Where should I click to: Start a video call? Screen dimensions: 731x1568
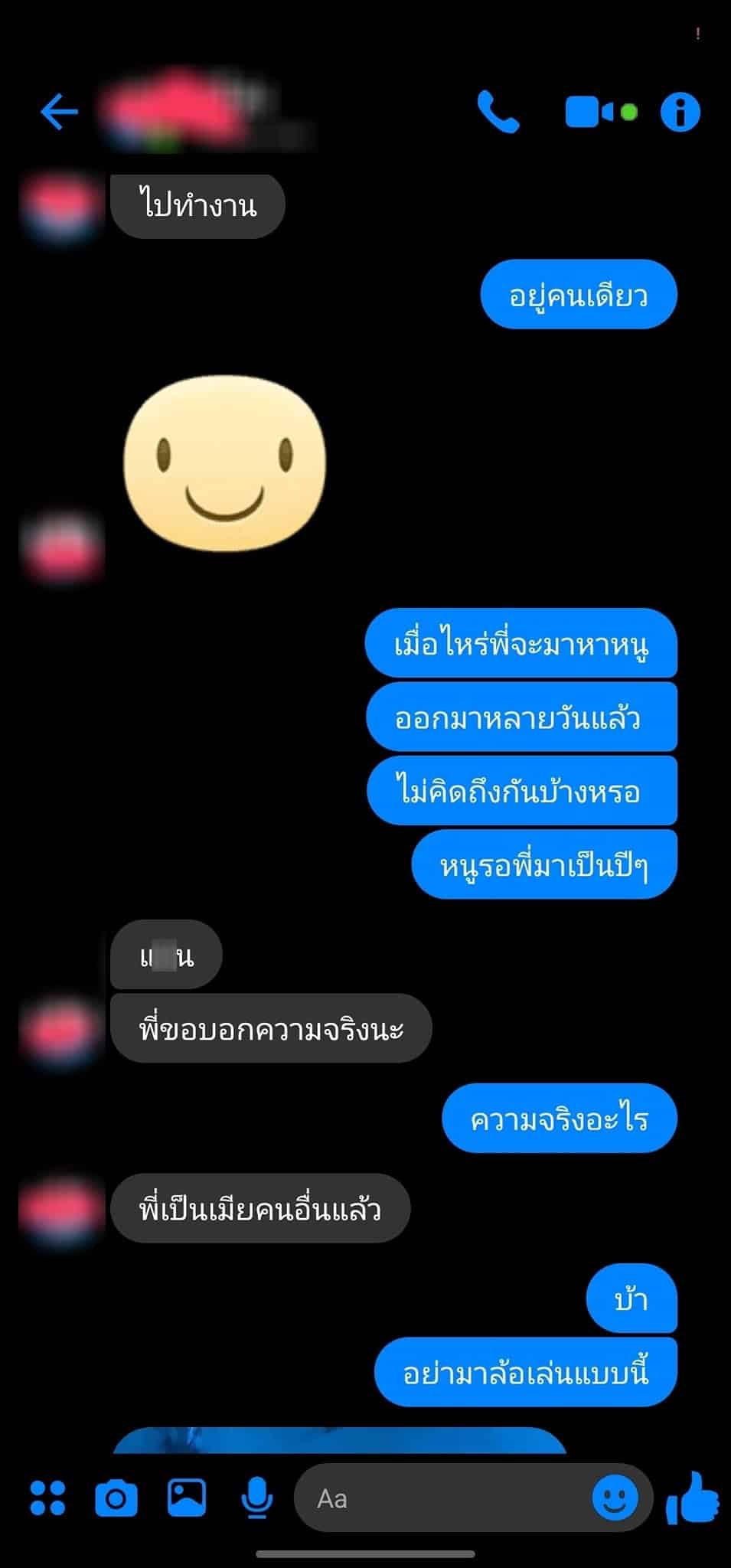(589, 113)
